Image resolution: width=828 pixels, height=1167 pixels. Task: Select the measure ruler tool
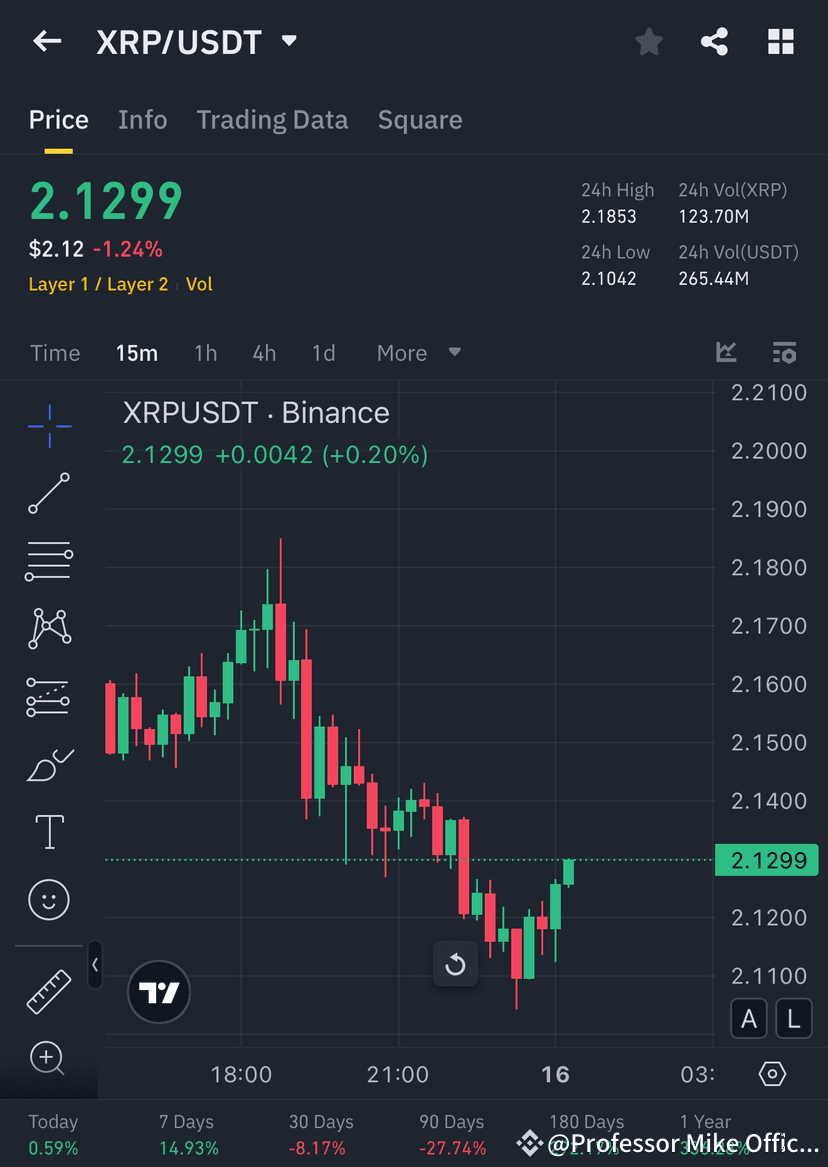click(x=48, y=991)
